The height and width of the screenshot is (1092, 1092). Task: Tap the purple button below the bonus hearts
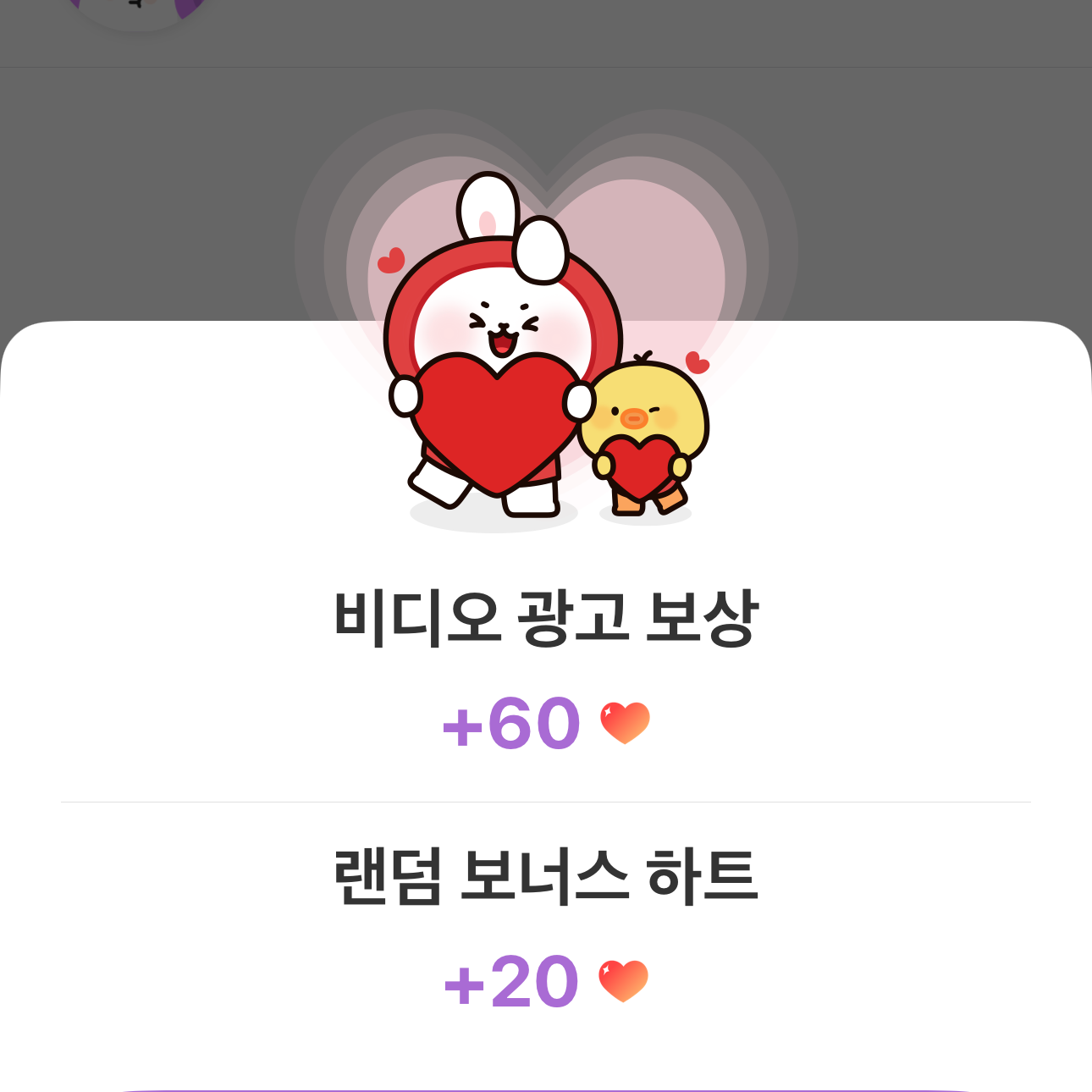546,1090
